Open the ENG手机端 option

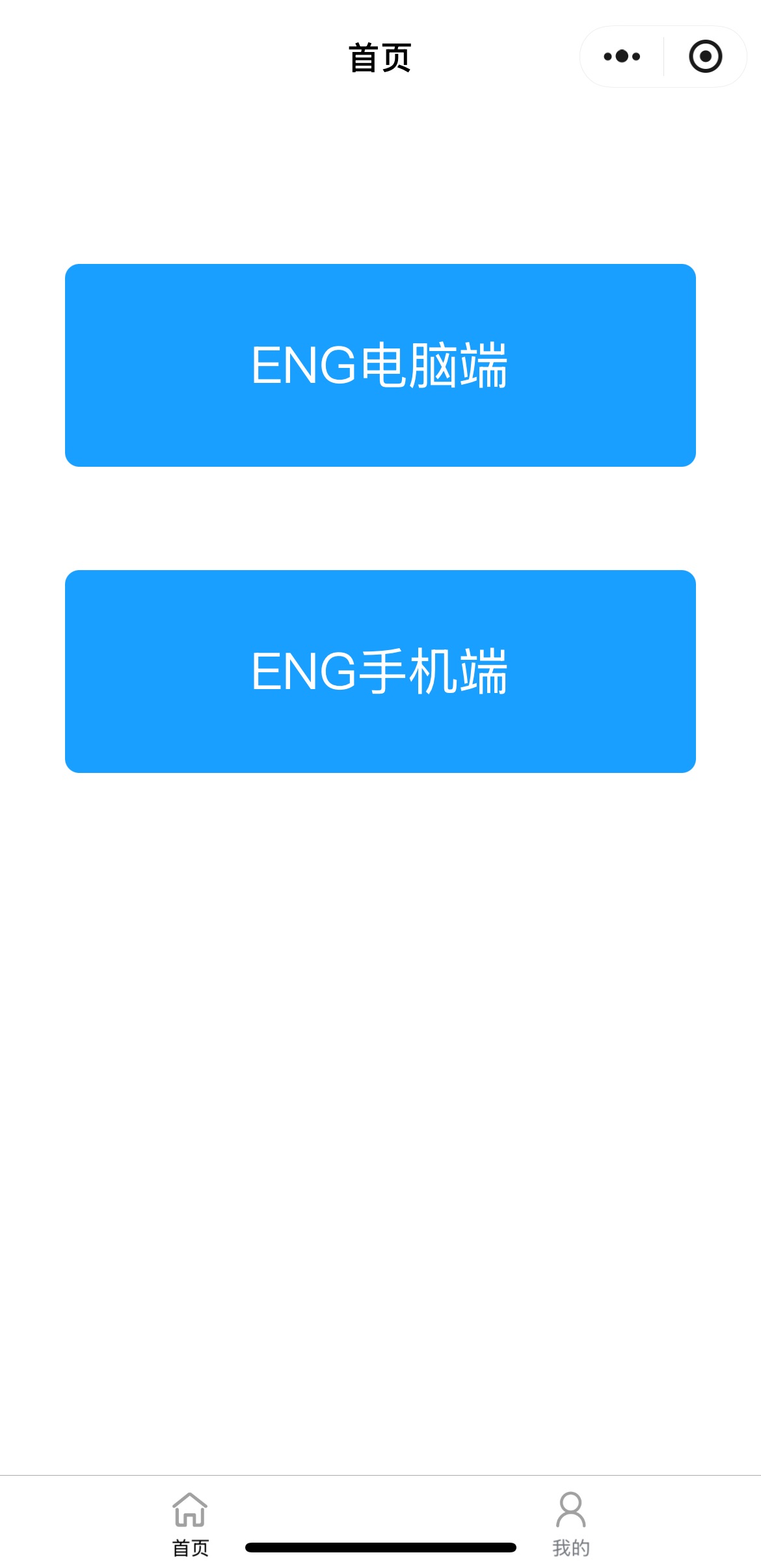(380, 672)
